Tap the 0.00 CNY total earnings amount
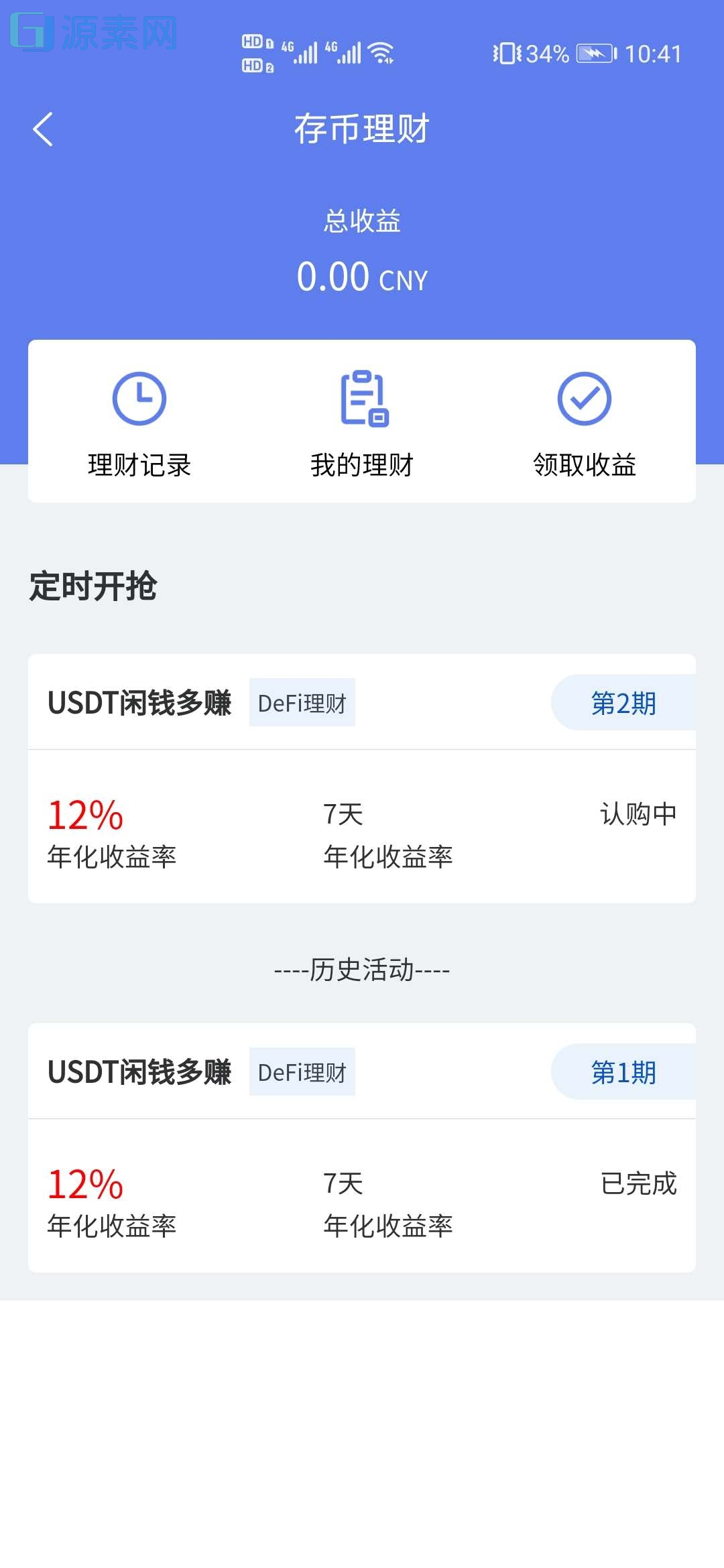724x1568 pixels. (x=362, y=276)
